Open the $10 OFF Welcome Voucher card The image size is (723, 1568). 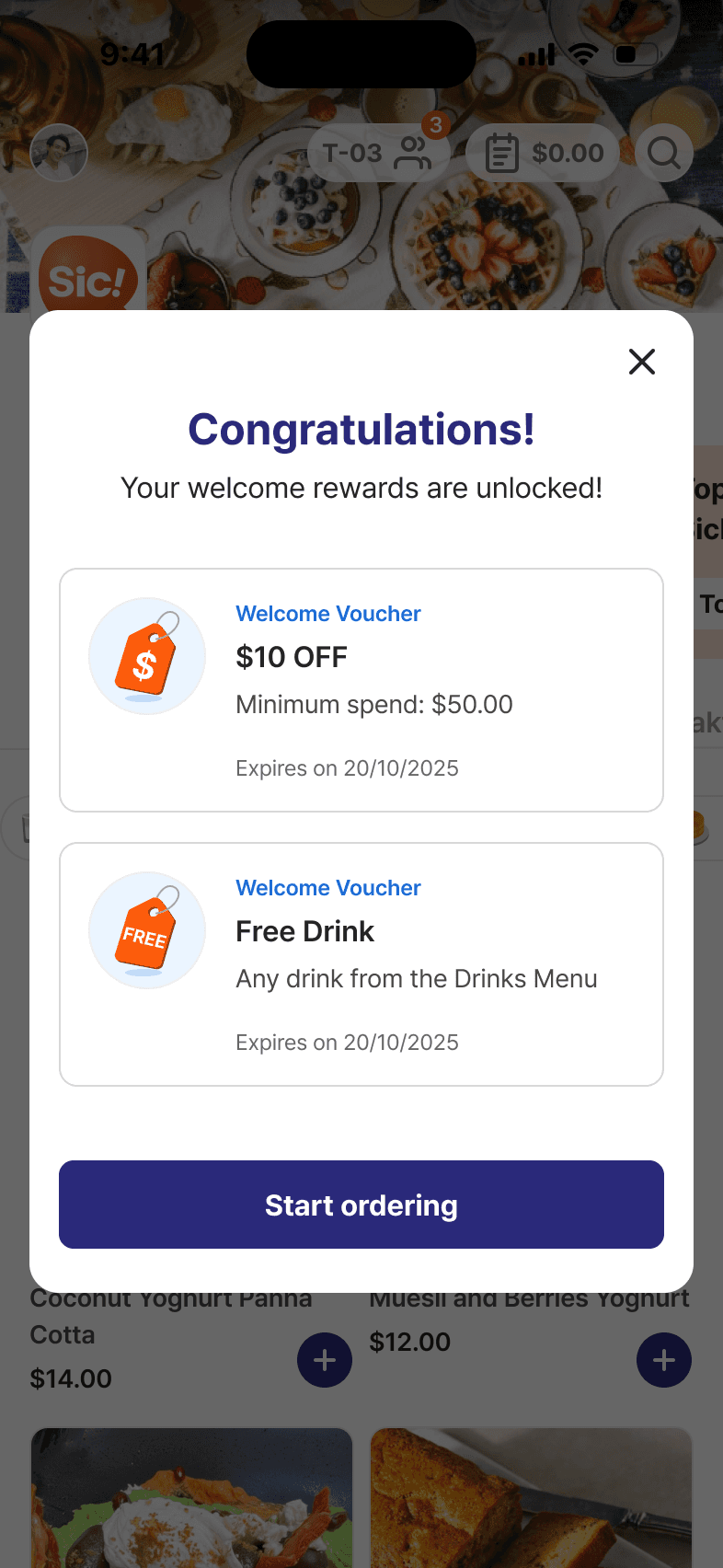coord(361,690)
